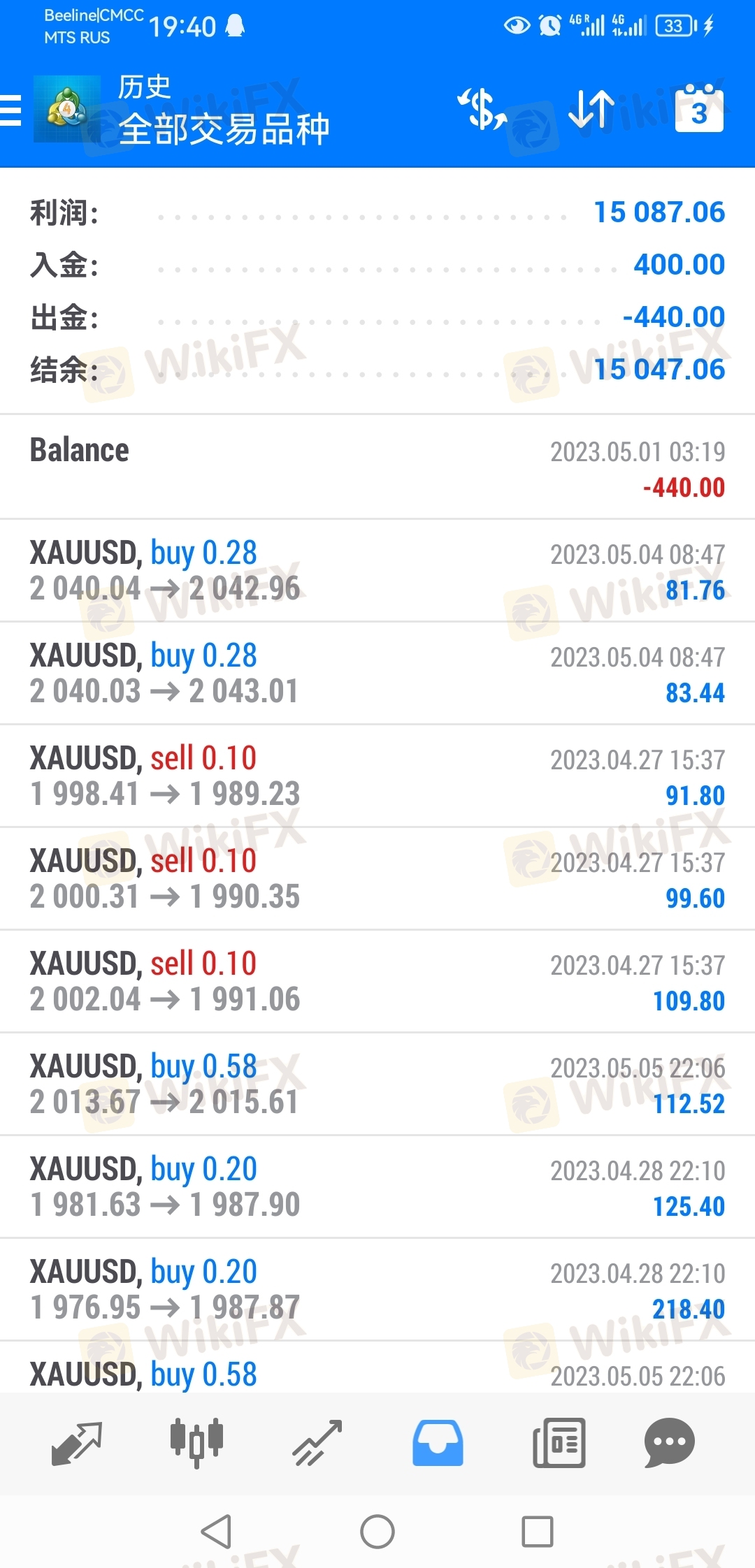Change sort order with arrows icon
Screen dimensions: 755x1568
[591, 110]
